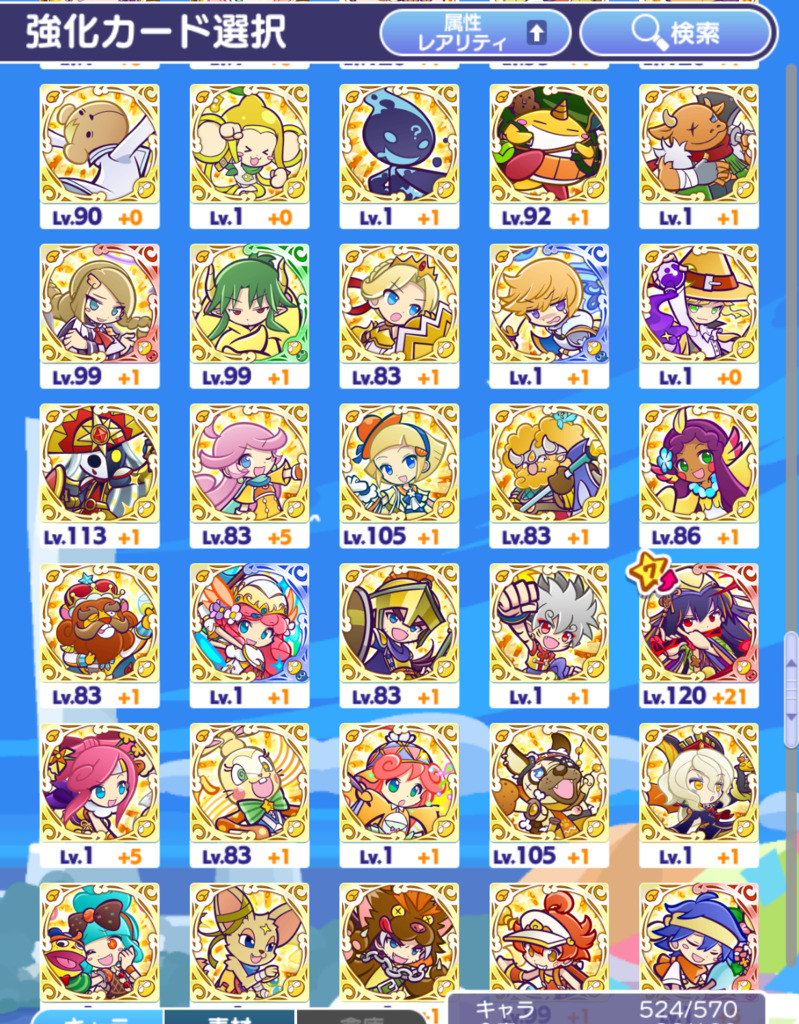
Task: Select the blonde girl card at Lv.105
Action: [399, 465]
